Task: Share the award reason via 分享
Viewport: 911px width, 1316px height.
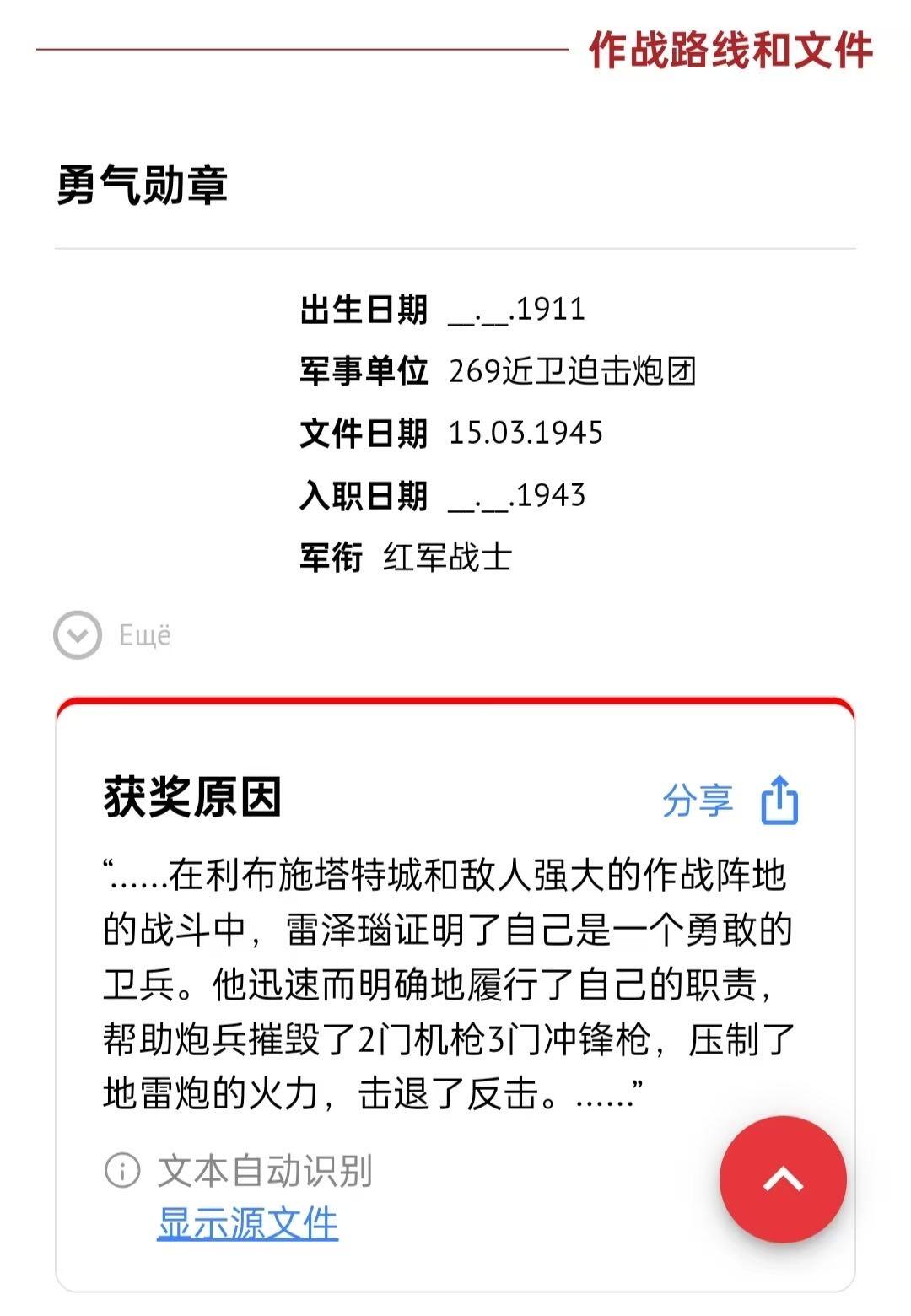Action: pos(729,800)
